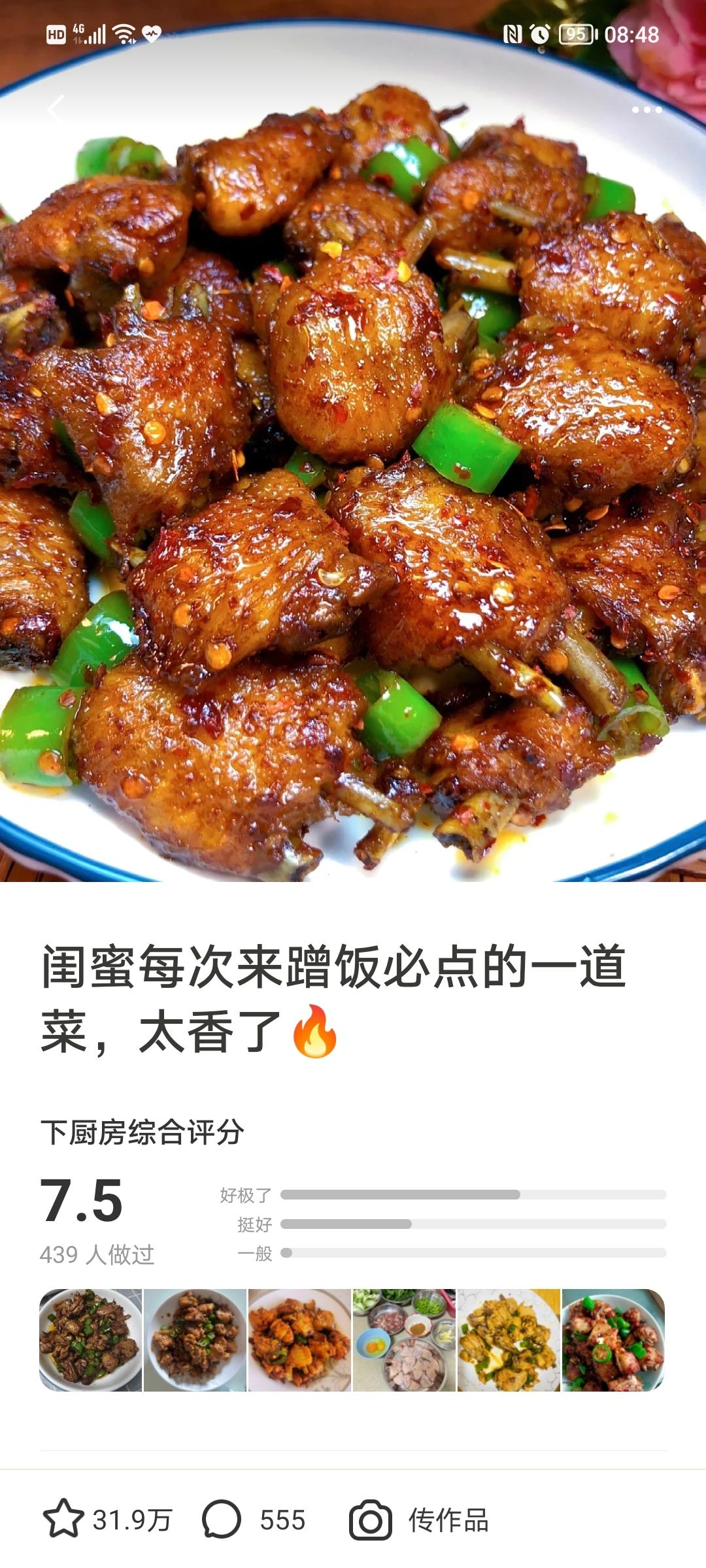Go back using the top-left arrow
The image size is (706, 1568).
point(56,108)
